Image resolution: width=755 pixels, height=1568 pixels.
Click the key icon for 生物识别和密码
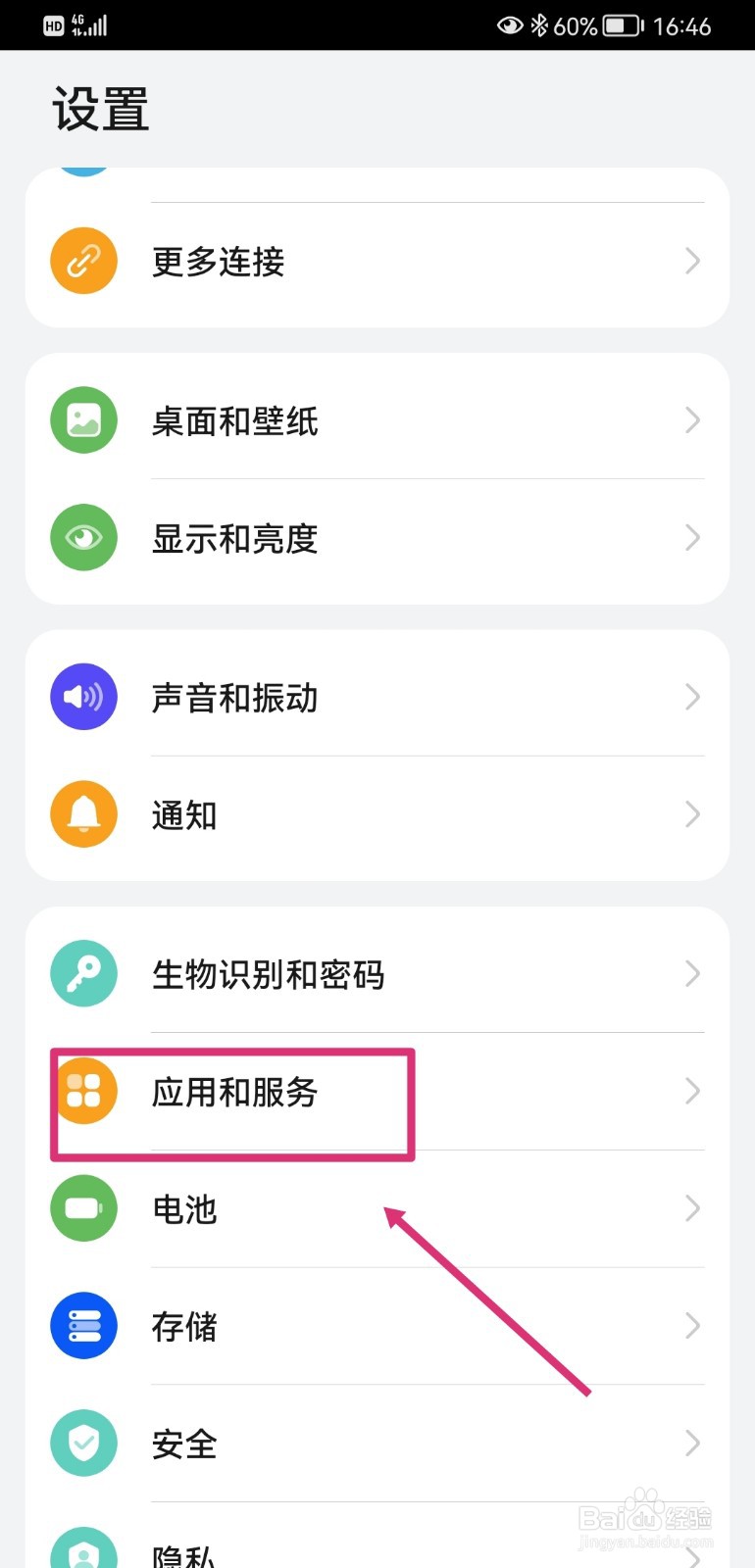tap(83, 973)
